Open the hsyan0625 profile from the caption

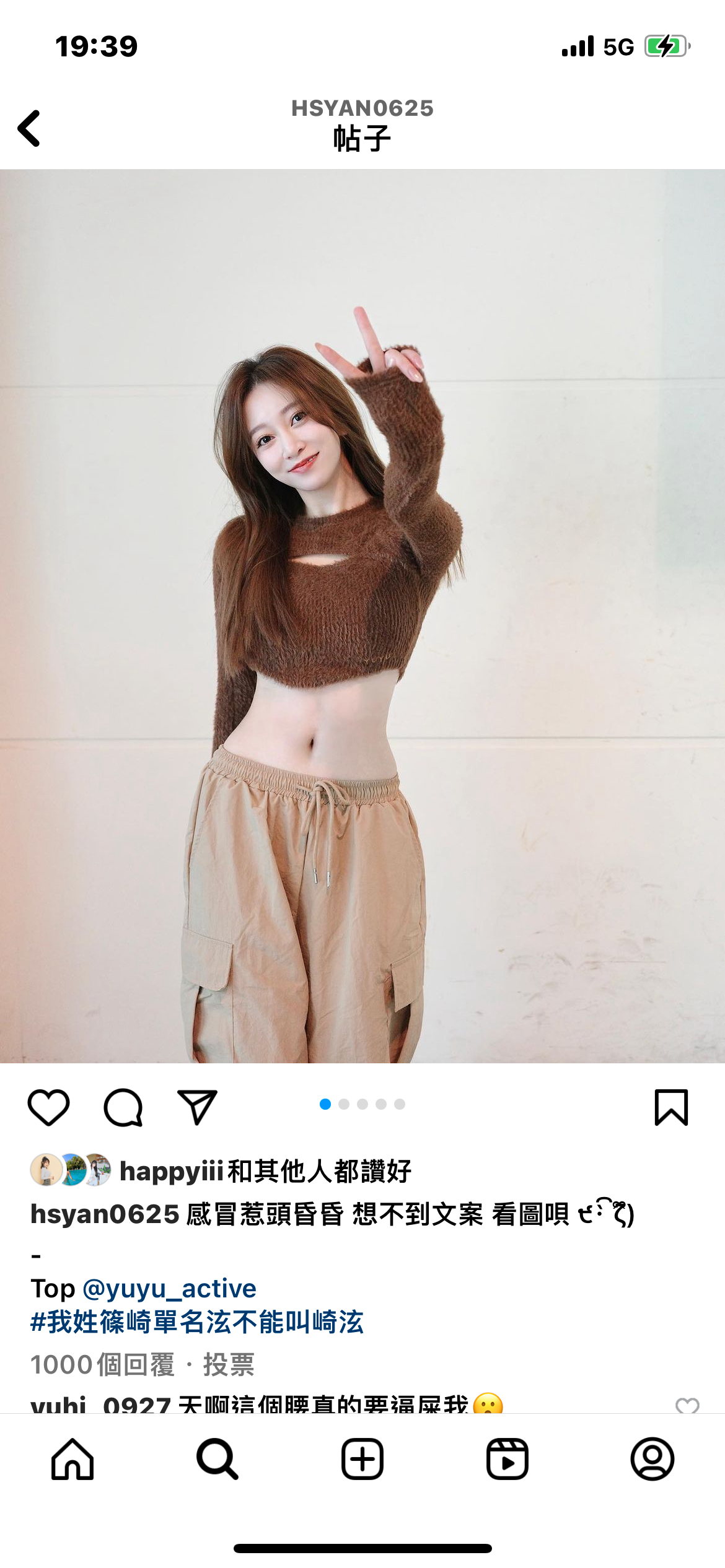105,1214
